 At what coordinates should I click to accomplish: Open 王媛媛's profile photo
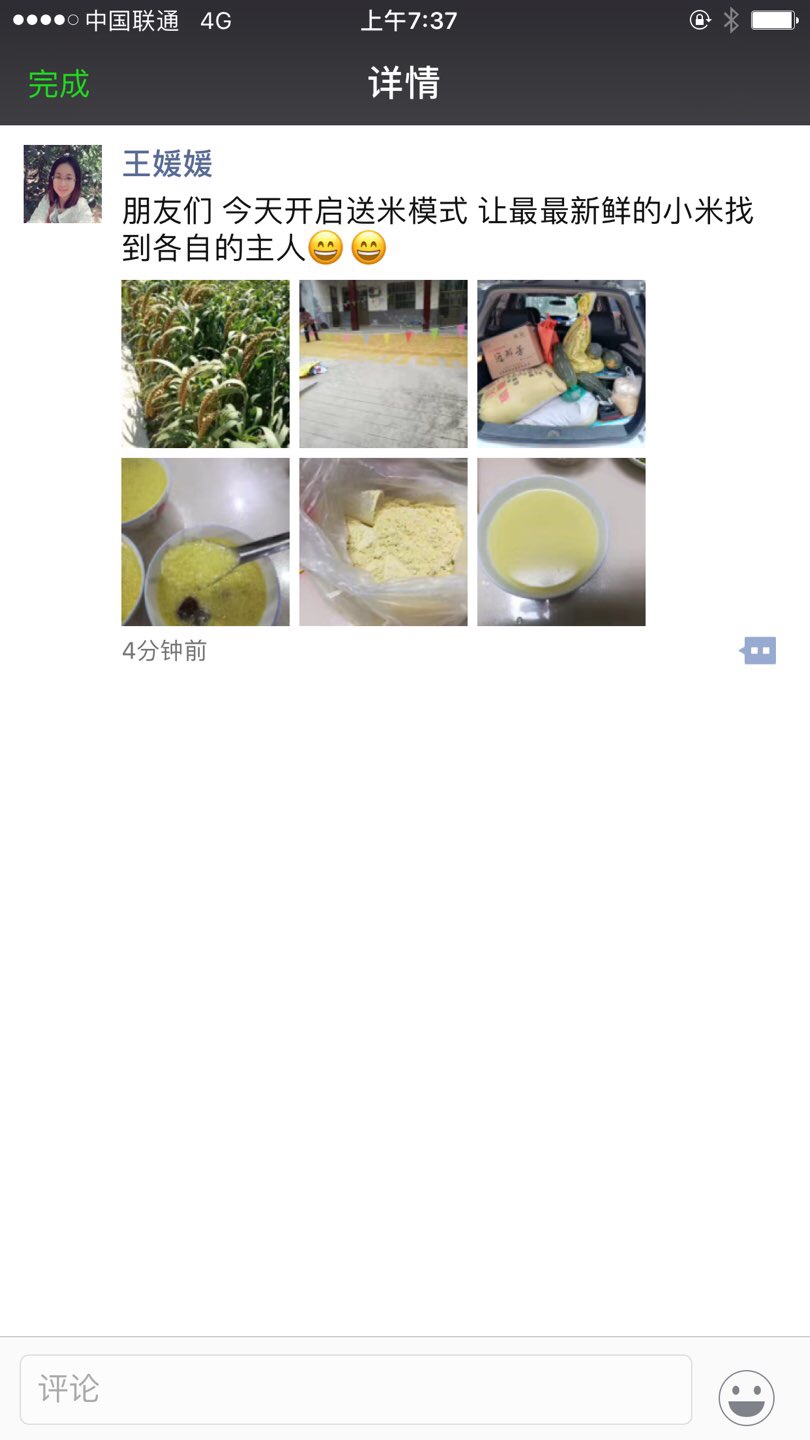point(63,184)
